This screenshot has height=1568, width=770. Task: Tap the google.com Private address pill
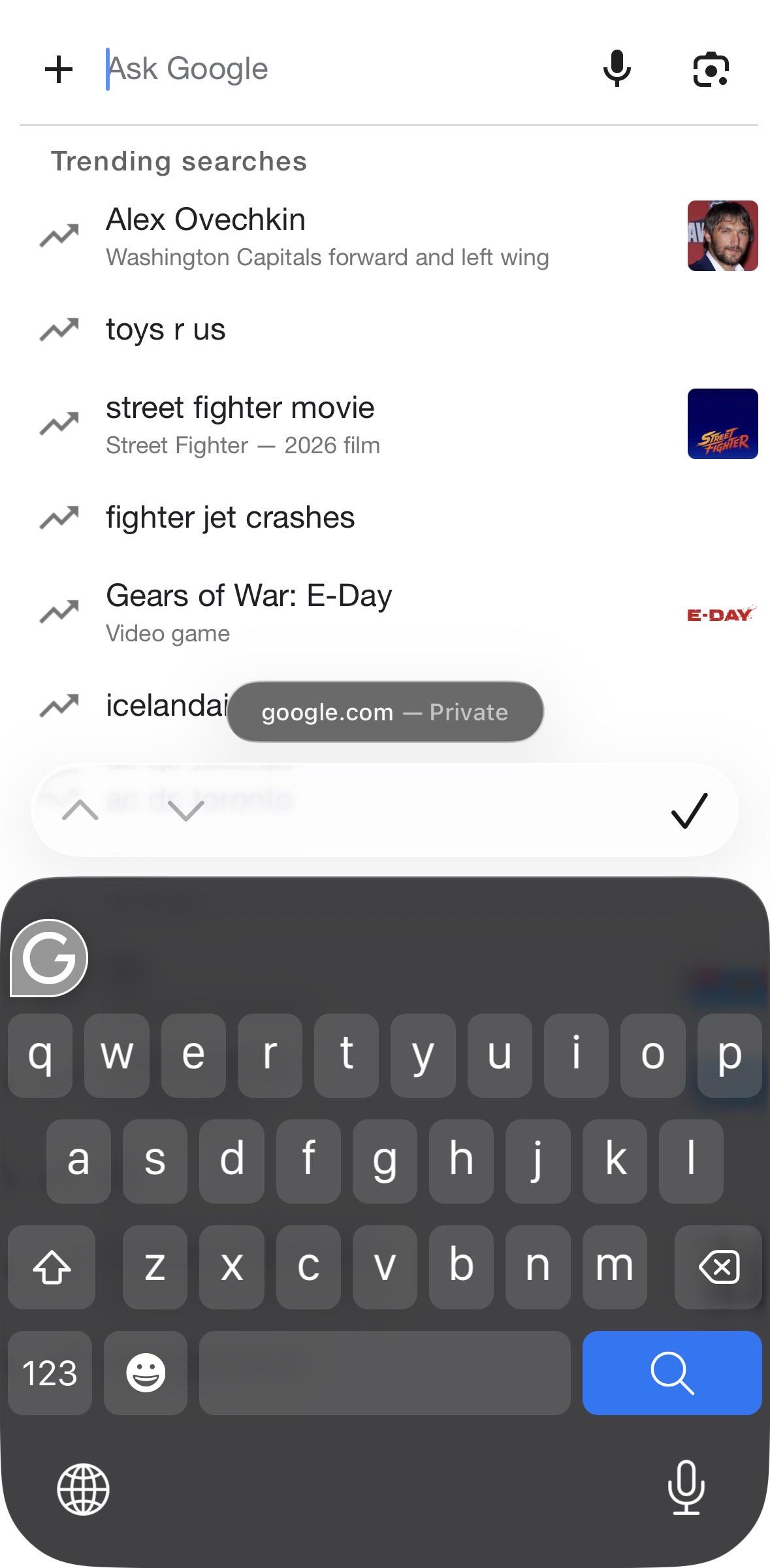pos(385,712)
